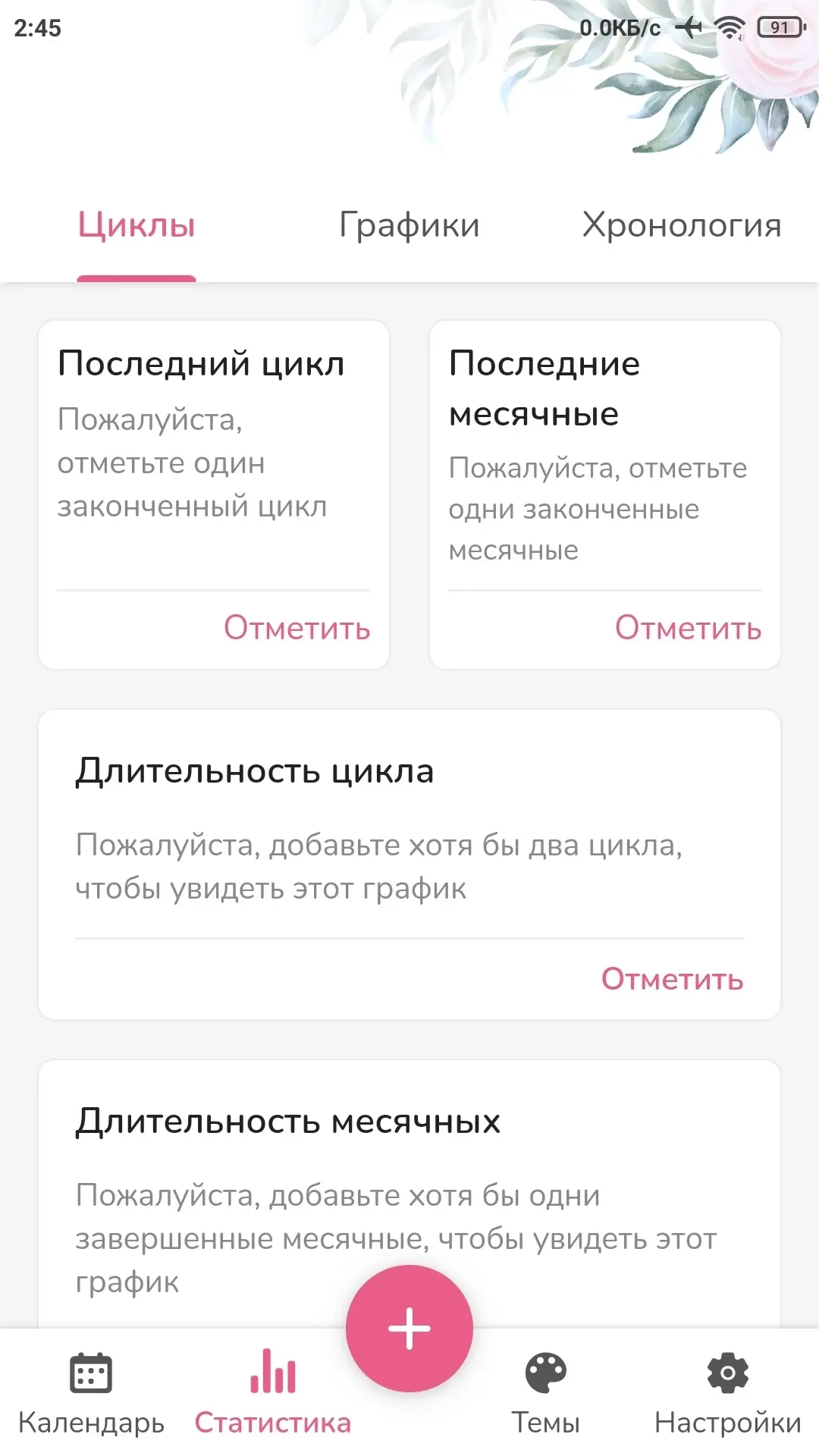
Task: Tap Отметить under Длительность цикла
Action: pos(672,979)
